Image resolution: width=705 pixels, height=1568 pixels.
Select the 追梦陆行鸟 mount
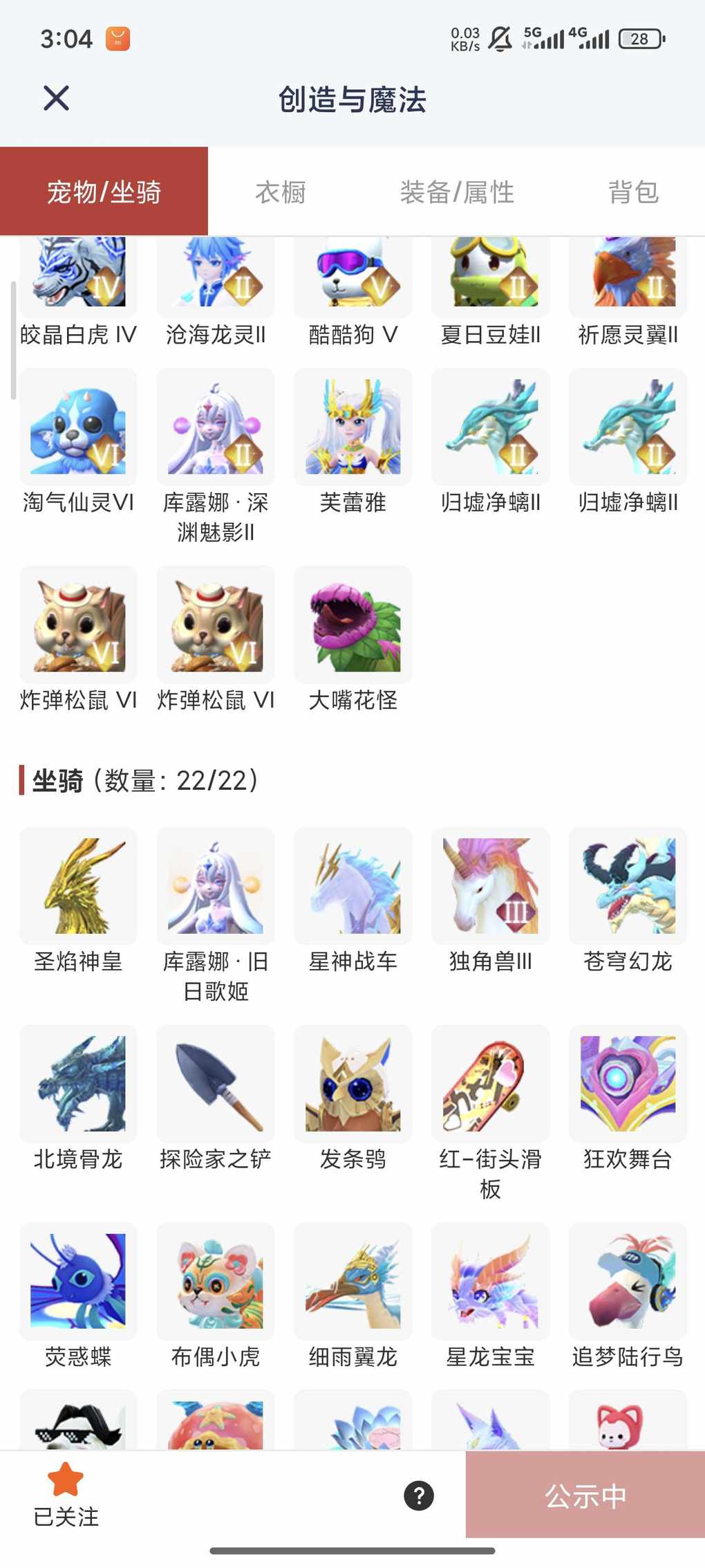pos(628,1281)
